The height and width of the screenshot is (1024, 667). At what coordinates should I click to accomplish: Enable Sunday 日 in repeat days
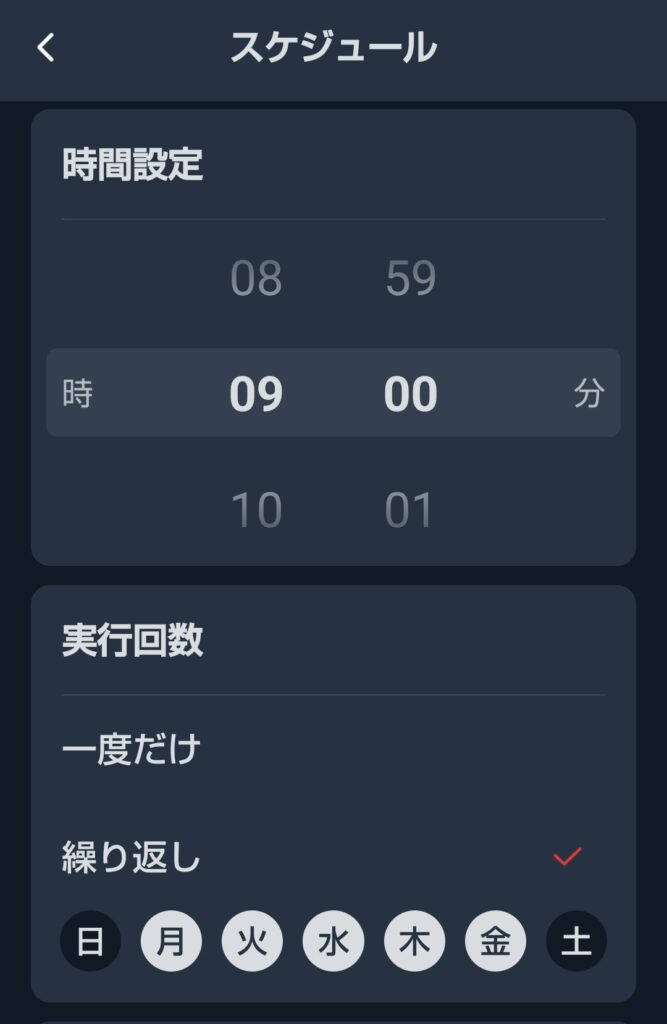91,941
